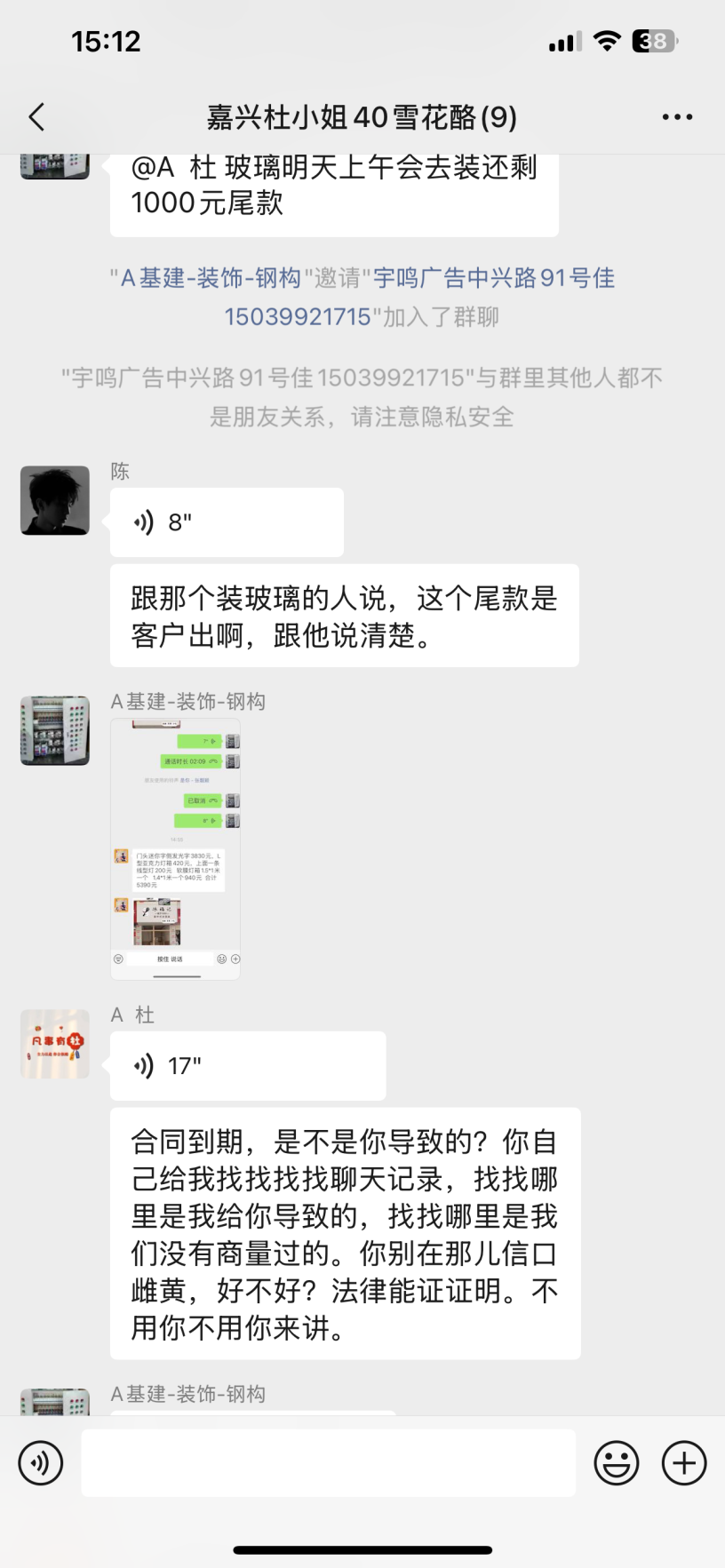This screenshot has width=725, height=1568.
Task: View the inviter A基建-装饰-钢构 from the join notice
Action: (x=211, y=278)
